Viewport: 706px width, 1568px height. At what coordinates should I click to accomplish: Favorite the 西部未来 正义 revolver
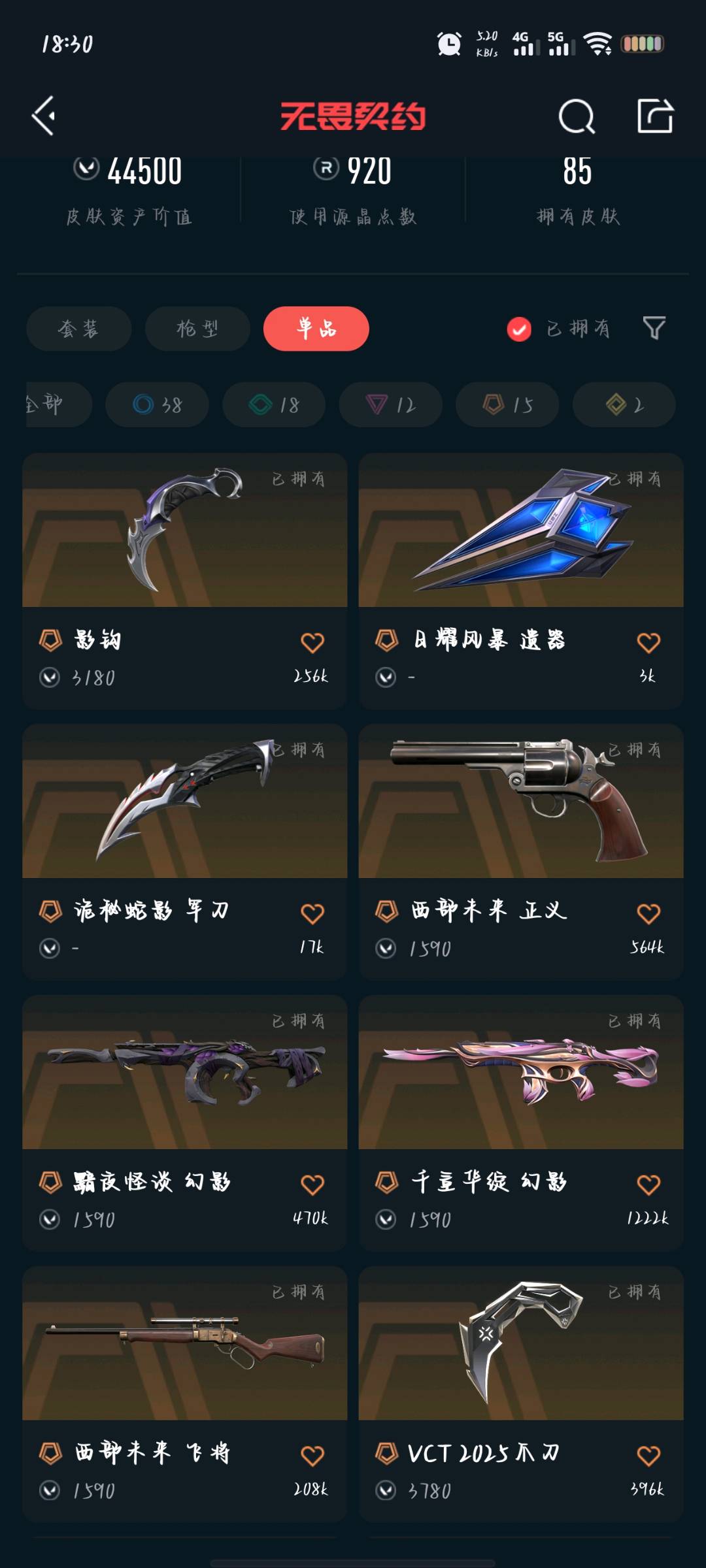click(x=648, y=913)
